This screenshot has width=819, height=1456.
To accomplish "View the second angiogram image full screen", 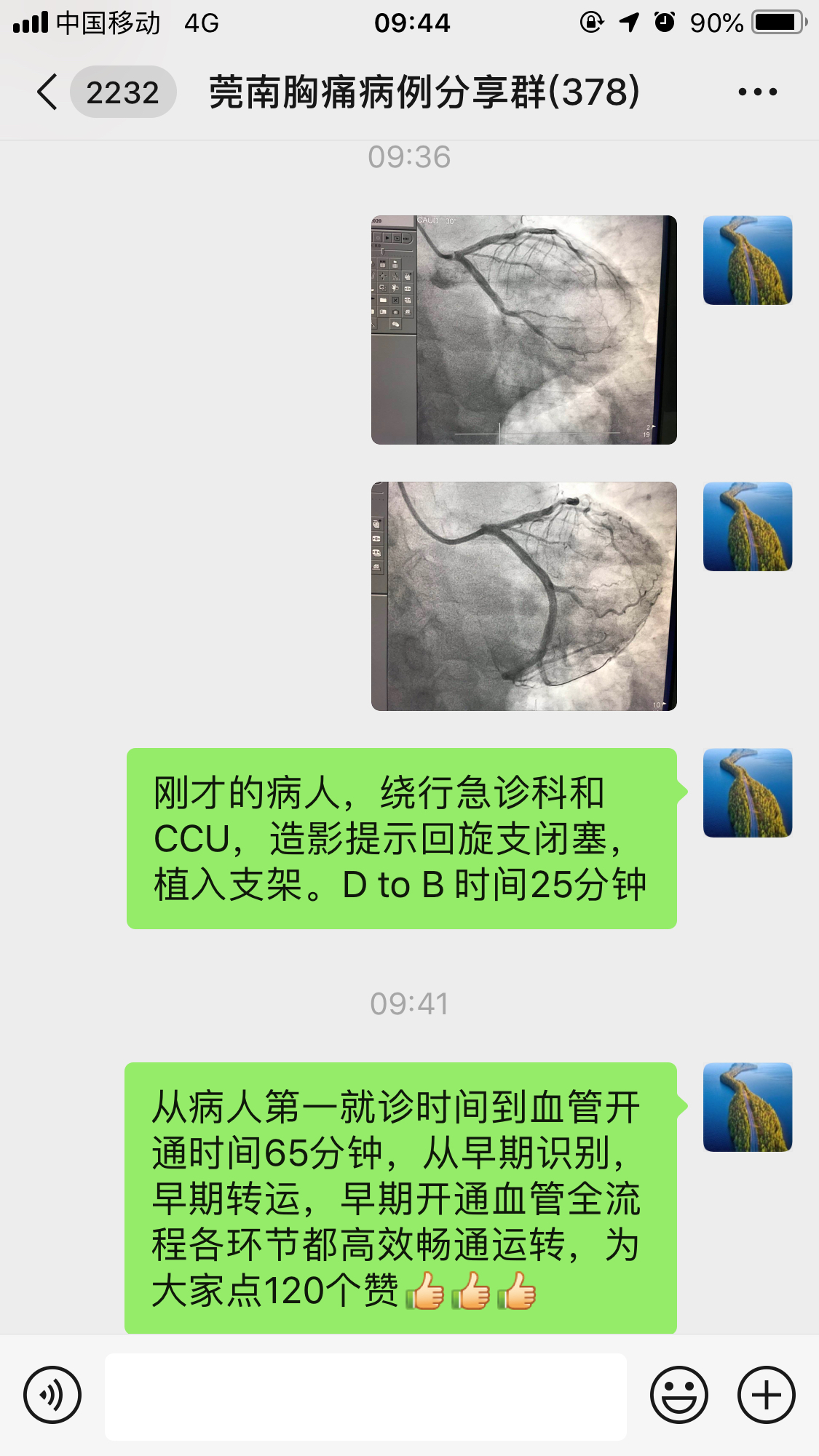I will [x=523, y=596].
